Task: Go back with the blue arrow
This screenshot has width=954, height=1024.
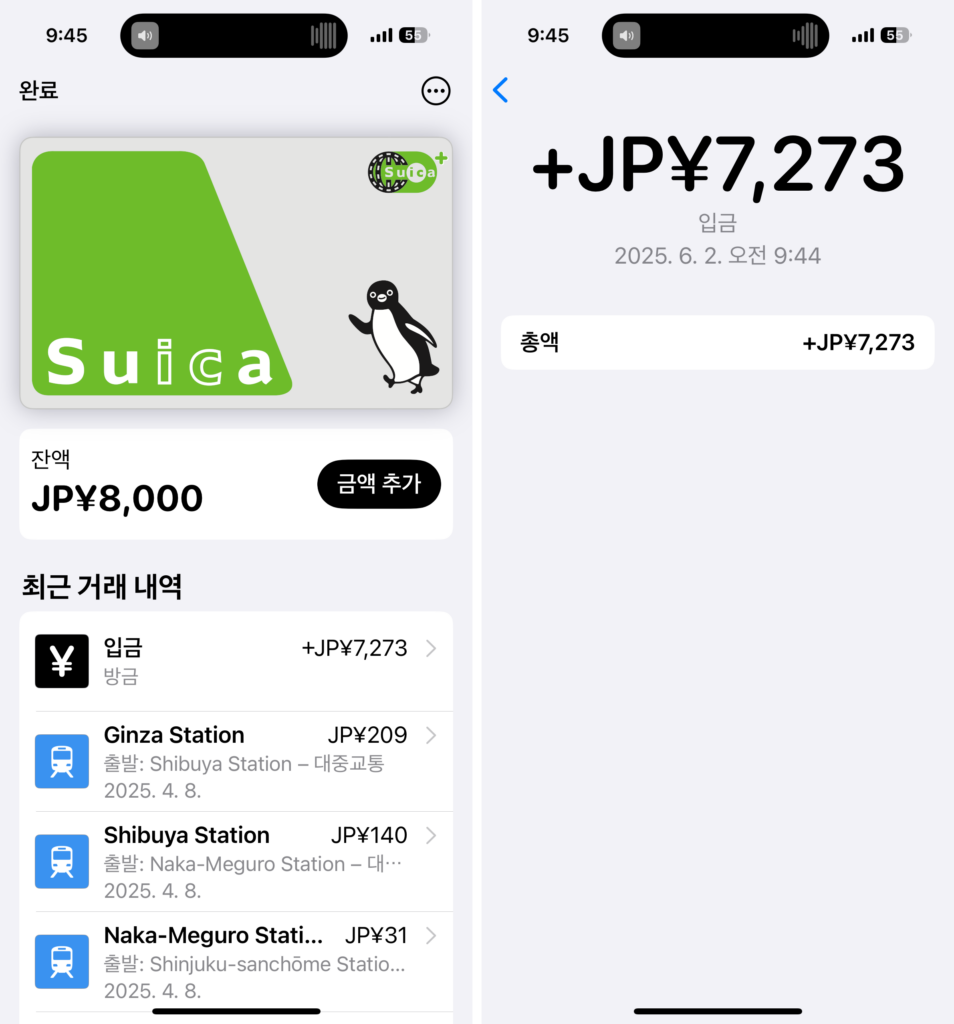Action: pyautogui.click(x=501, y=90)
